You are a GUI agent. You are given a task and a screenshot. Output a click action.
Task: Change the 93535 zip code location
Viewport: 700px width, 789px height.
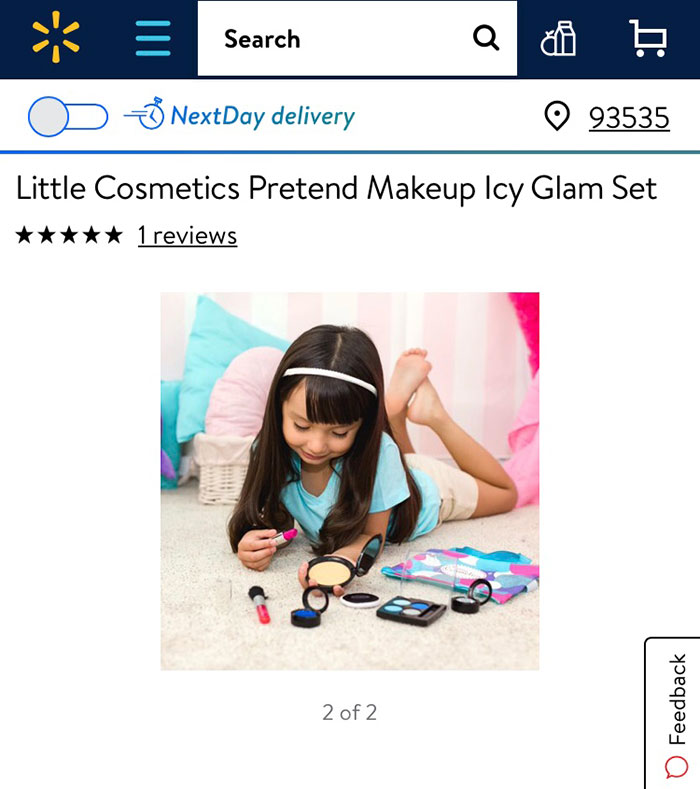628,118
